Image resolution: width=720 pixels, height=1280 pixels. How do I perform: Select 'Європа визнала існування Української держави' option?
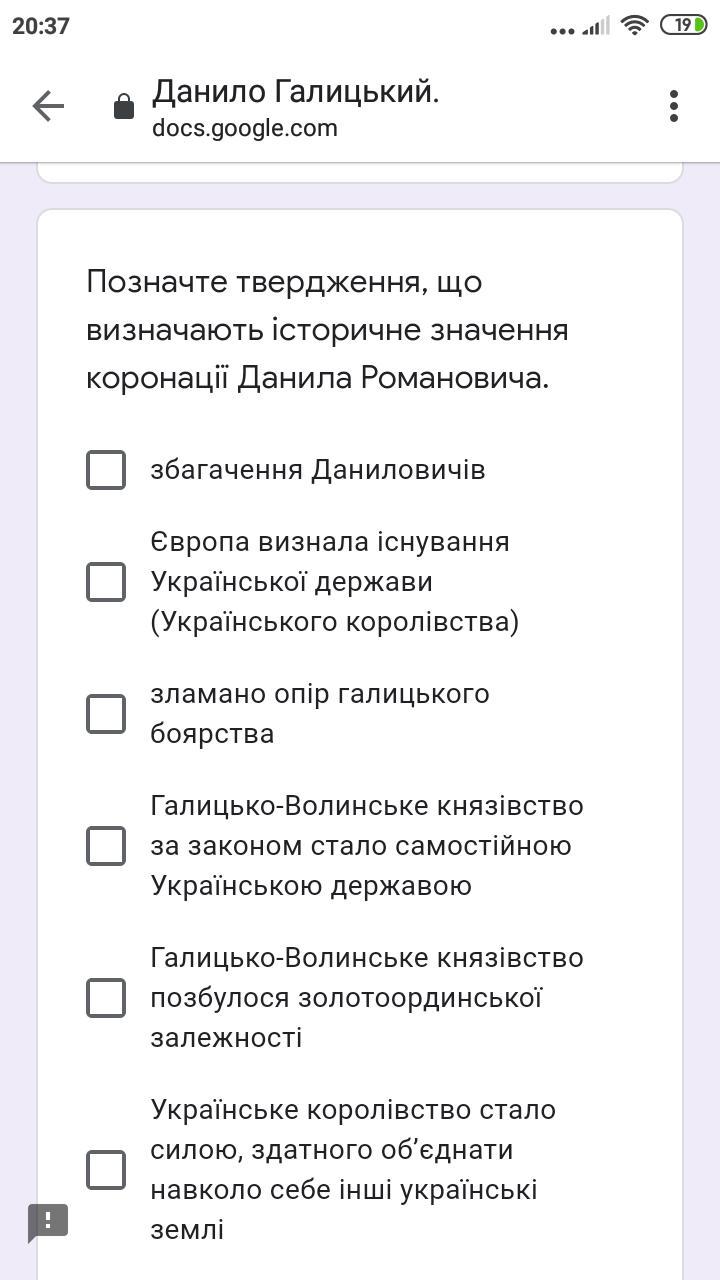click(106, 582)
